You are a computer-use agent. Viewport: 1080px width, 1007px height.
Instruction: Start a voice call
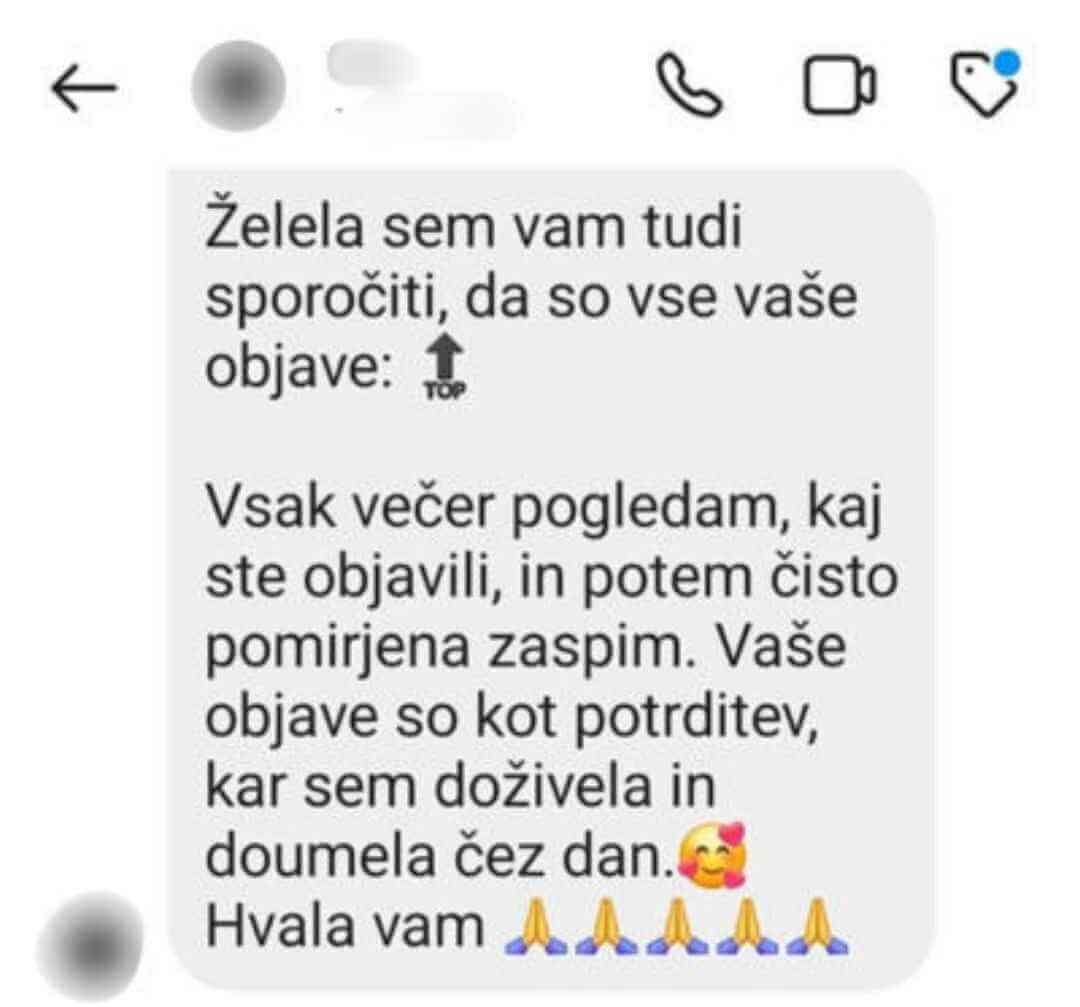pos(690,87)
